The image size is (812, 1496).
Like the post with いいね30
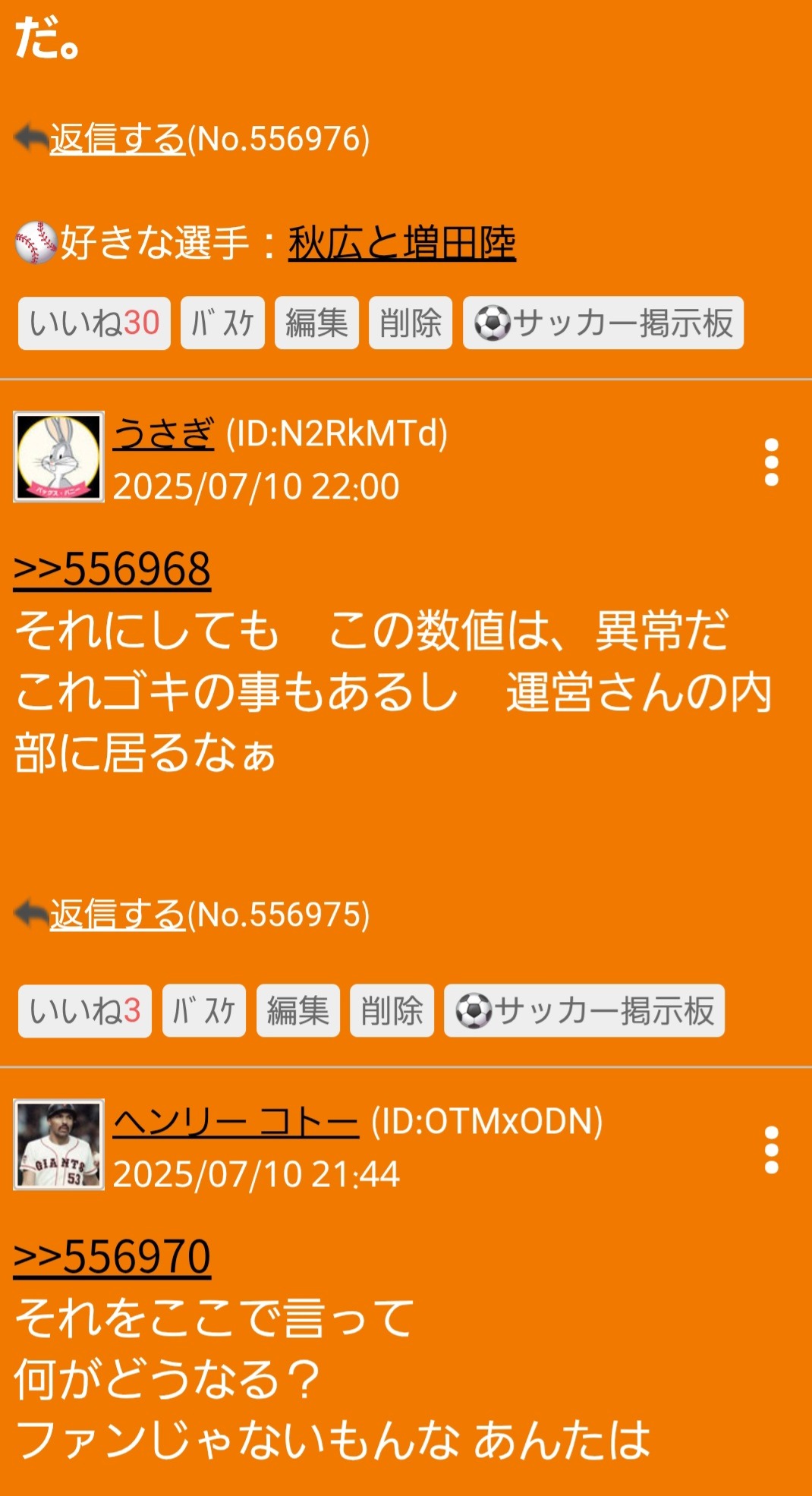94,323
